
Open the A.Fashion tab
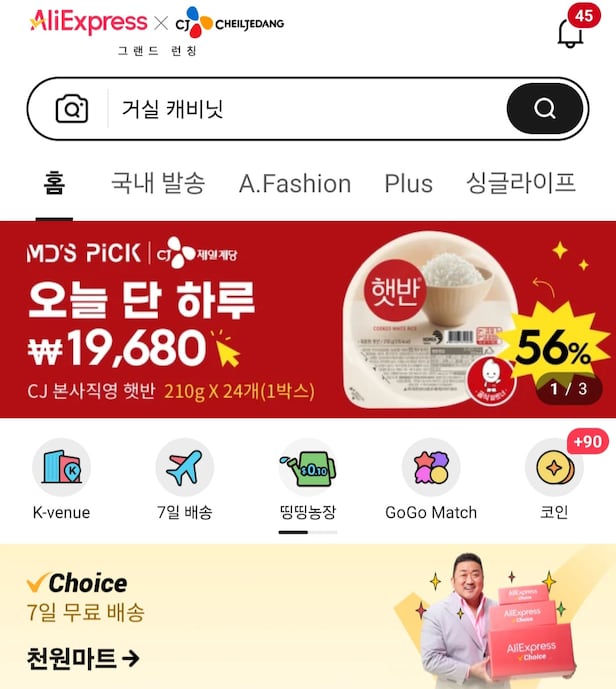(295, 184)
